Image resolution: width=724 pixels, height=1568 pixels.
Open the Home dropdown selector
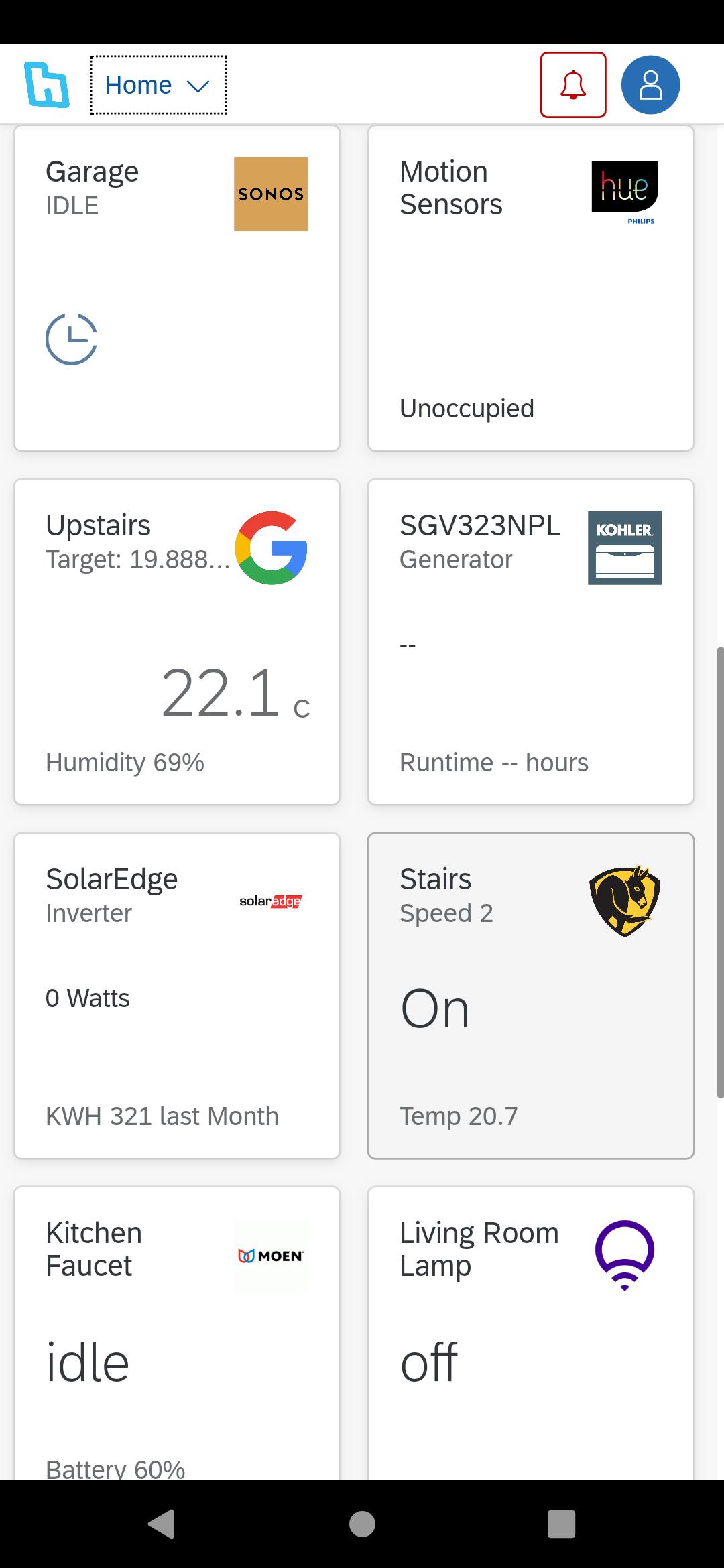pos(159,85)
